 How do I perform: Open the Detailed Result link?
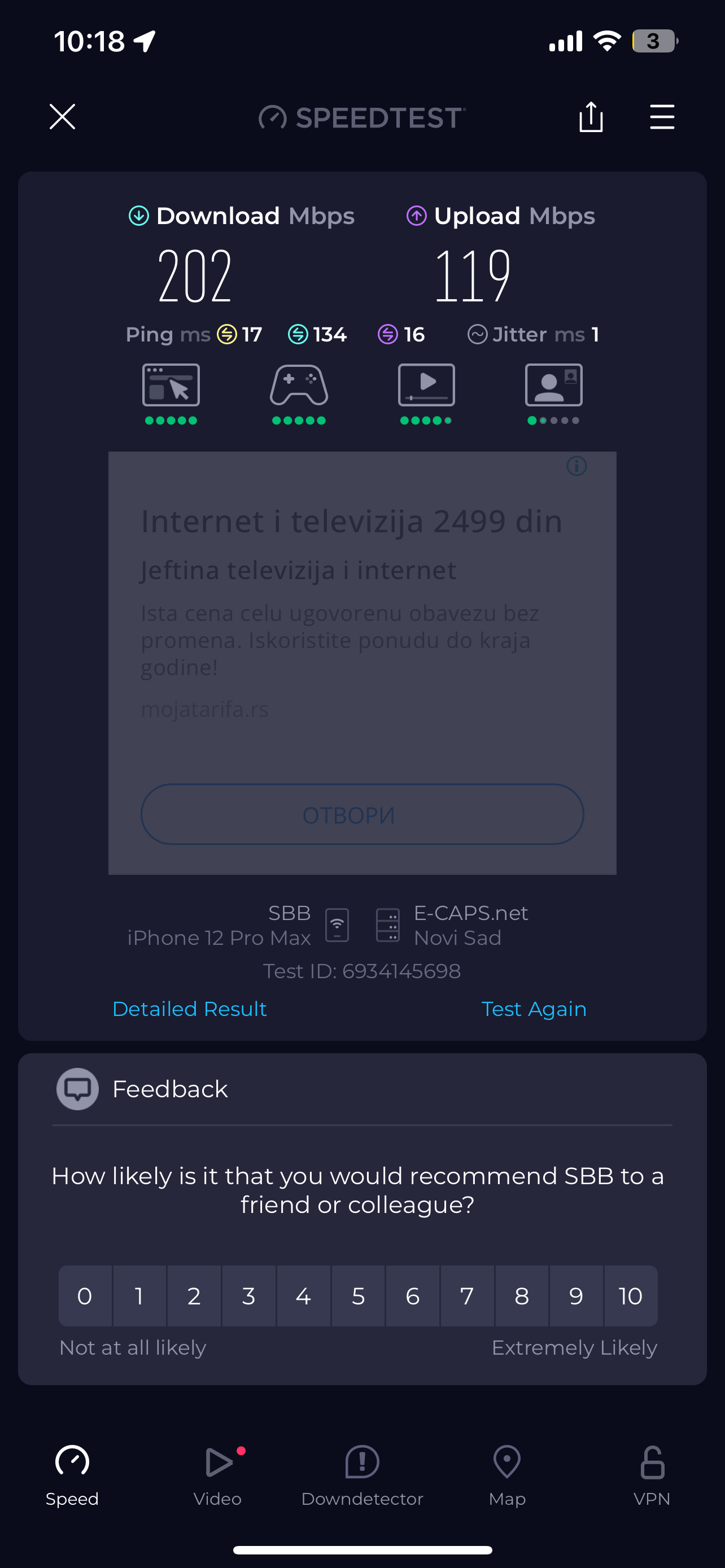189,1009
